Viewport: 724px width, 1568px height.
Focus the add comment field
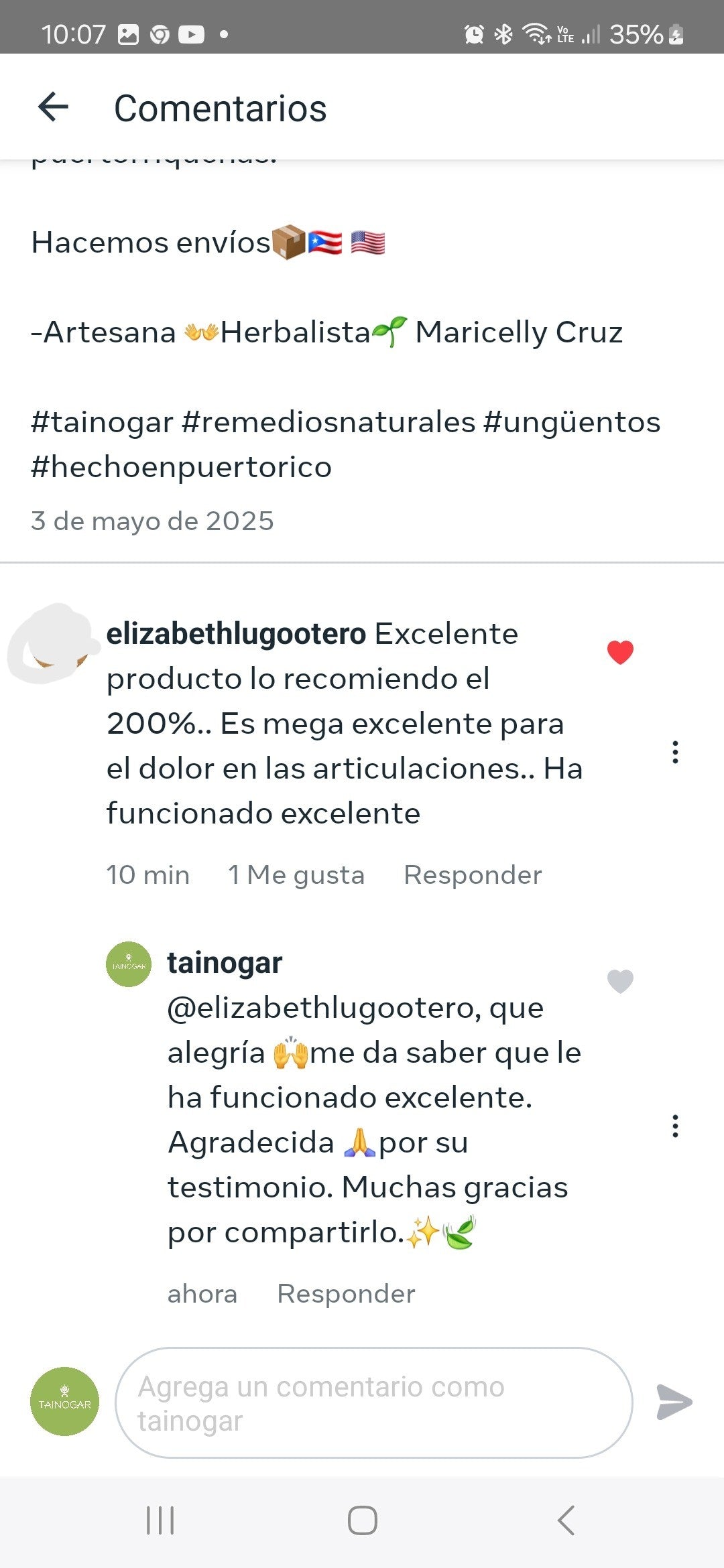[373, 1402]
